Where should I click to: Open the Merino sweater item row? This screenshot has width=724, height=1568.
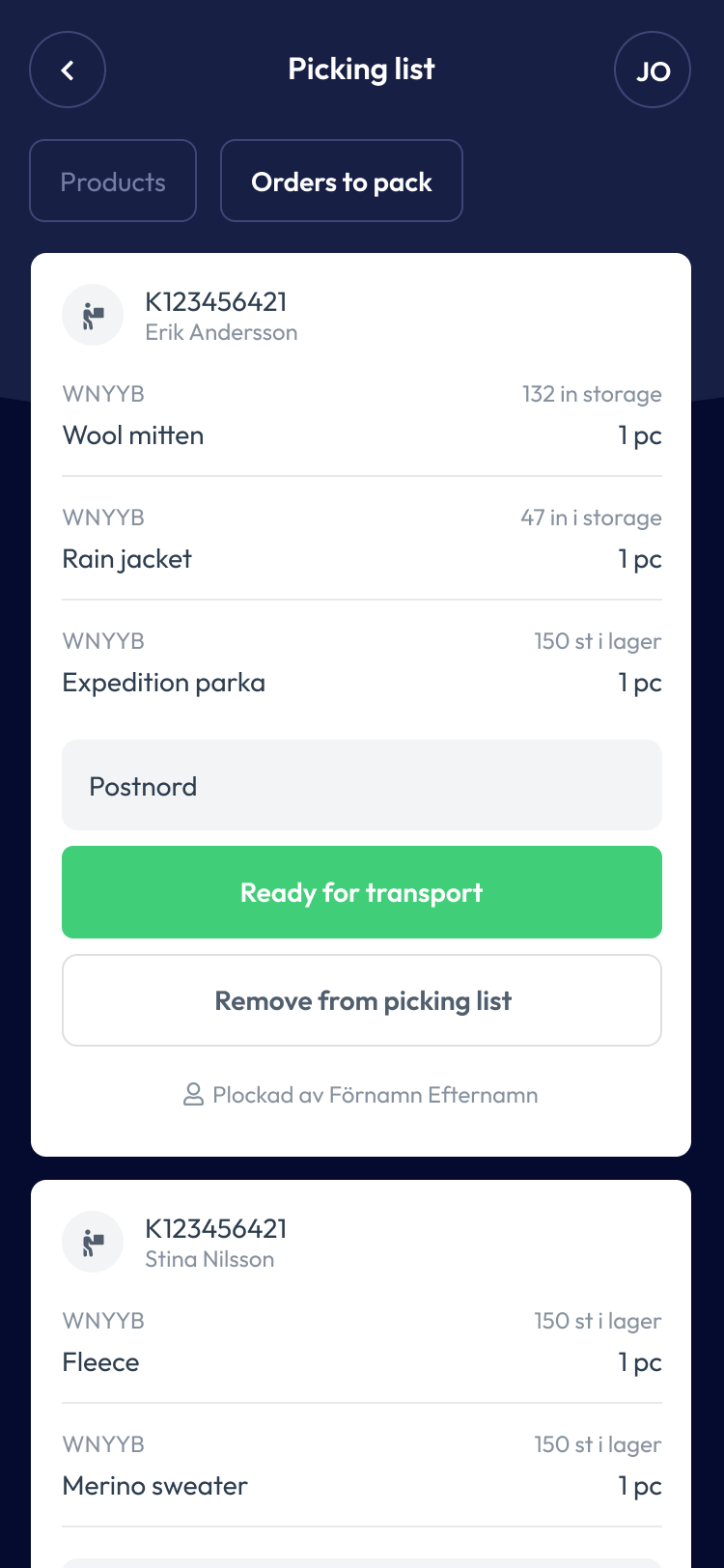tap(362, 1467)
